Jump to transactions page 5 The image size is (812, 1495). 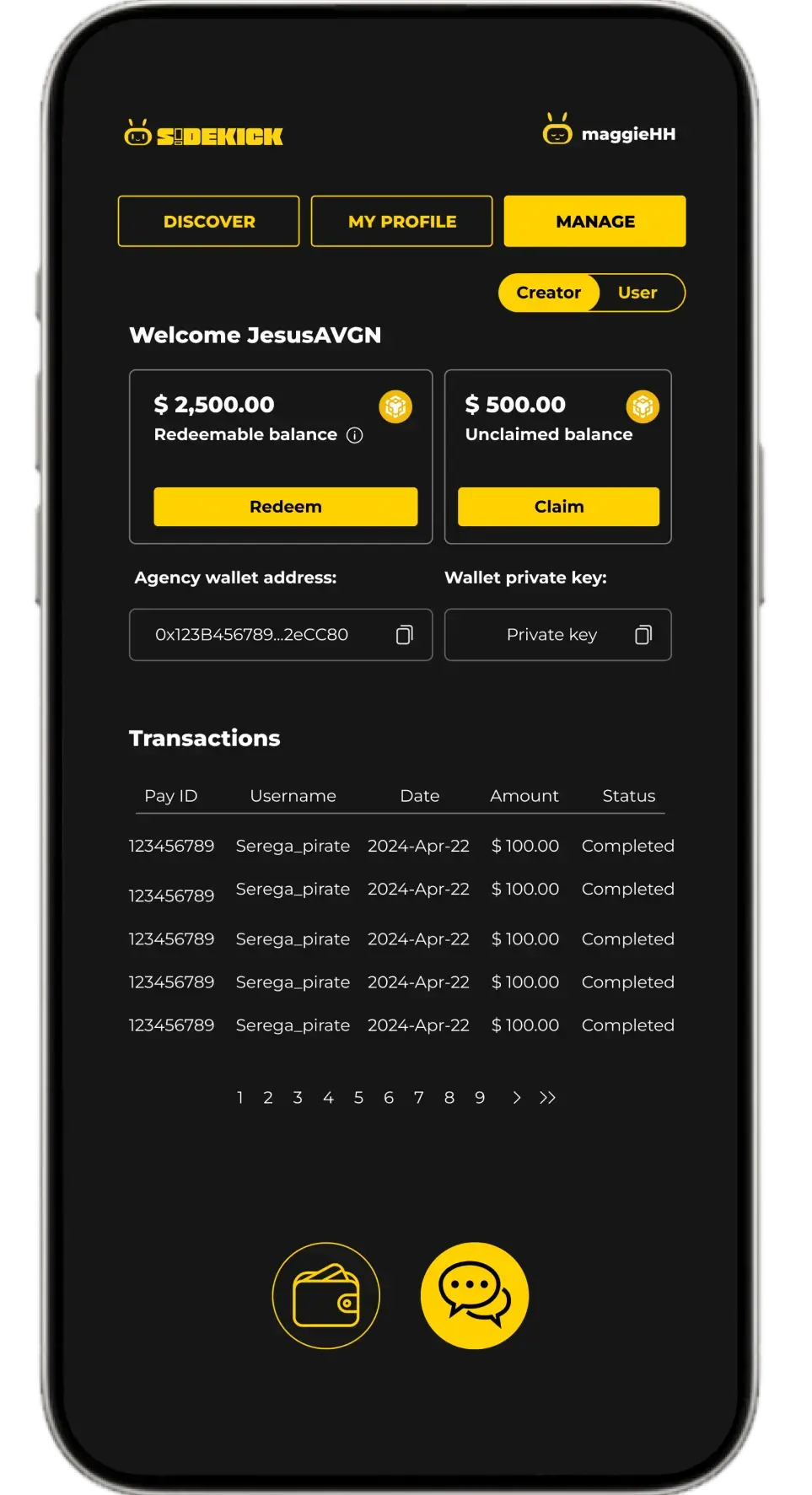pyautogui.click(x=358, y=1098)
